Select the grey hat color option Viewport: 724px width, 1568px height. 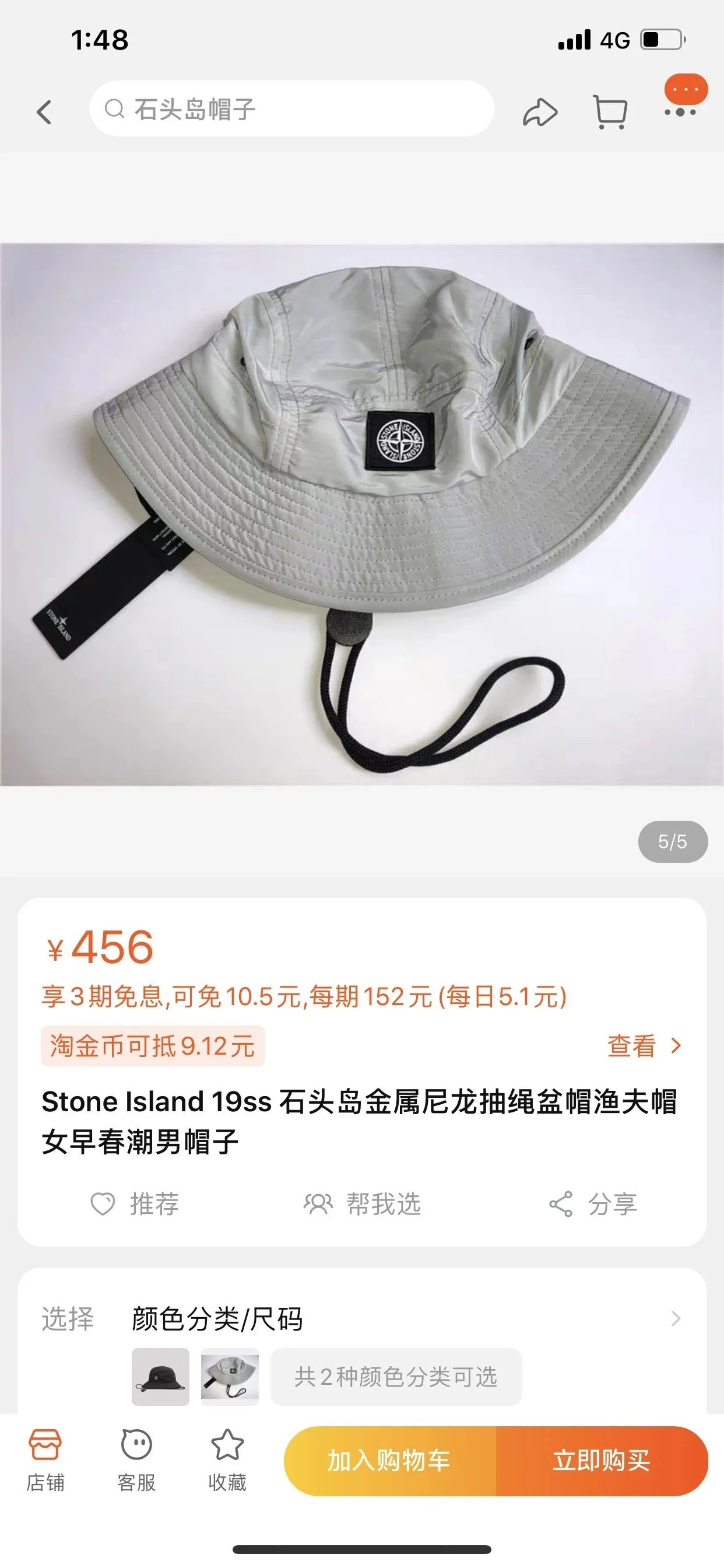tap(230, 1377)
